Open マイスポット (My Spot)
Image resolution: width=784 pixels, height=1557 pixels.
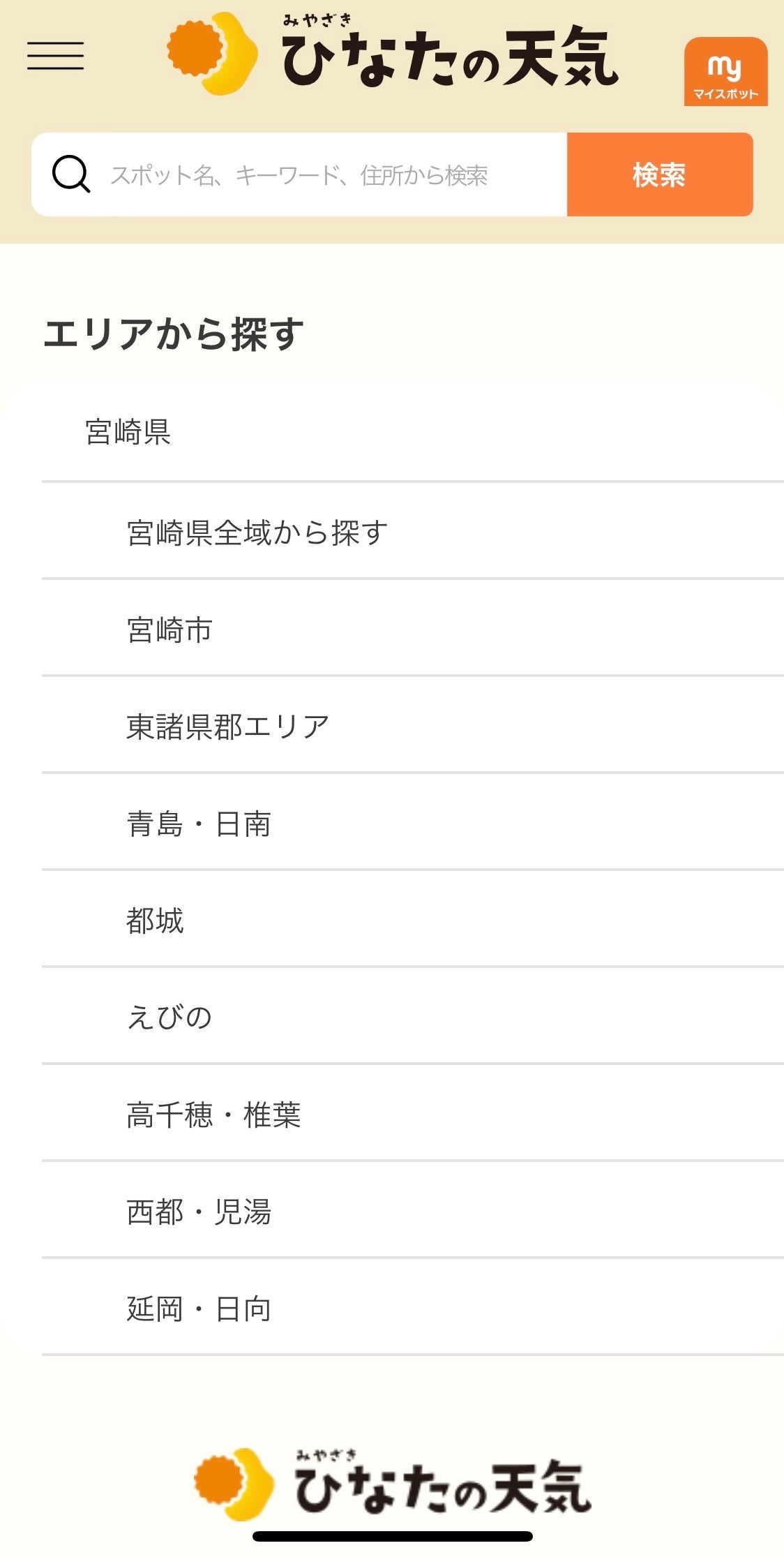tap(725, 71)
